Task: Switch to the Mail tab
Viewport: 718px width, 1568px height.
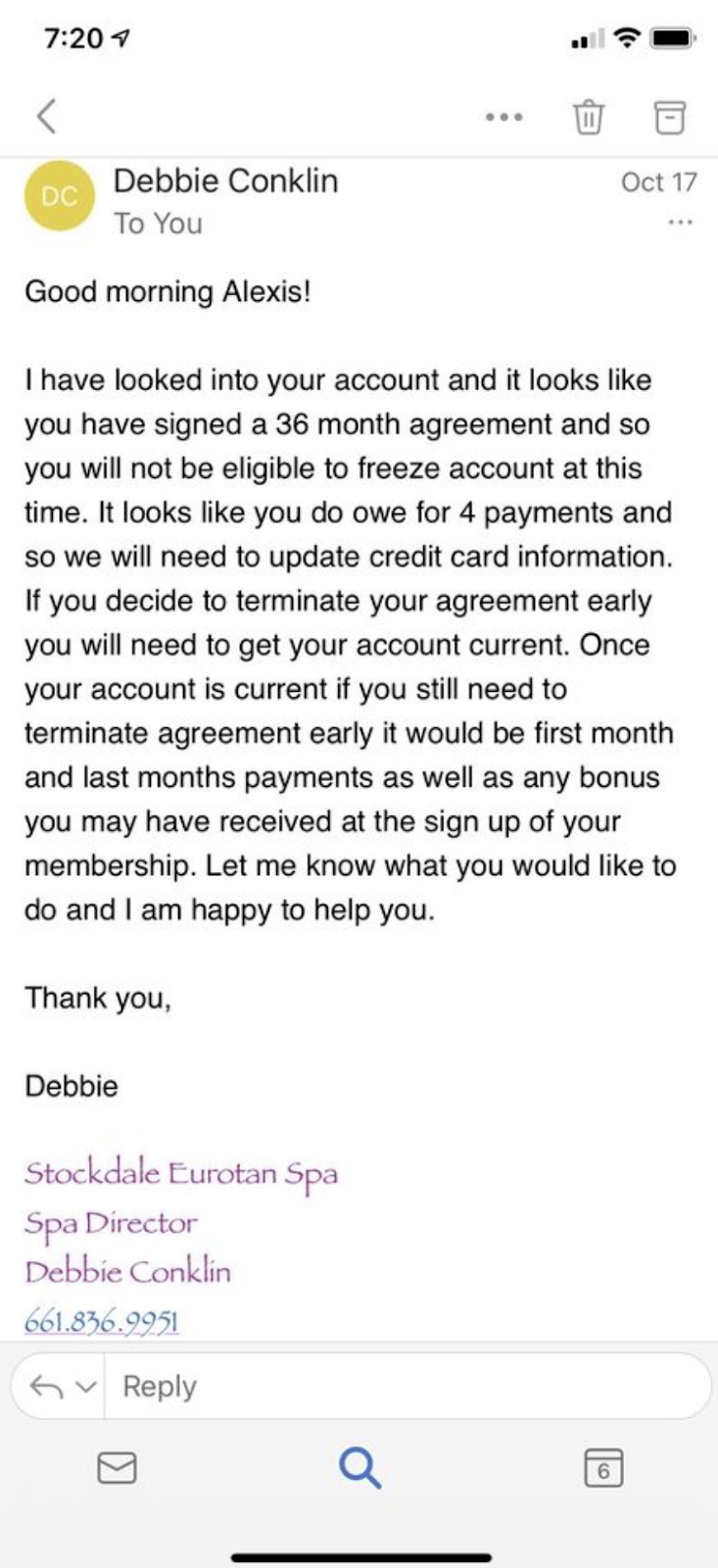Action: 118,1467
